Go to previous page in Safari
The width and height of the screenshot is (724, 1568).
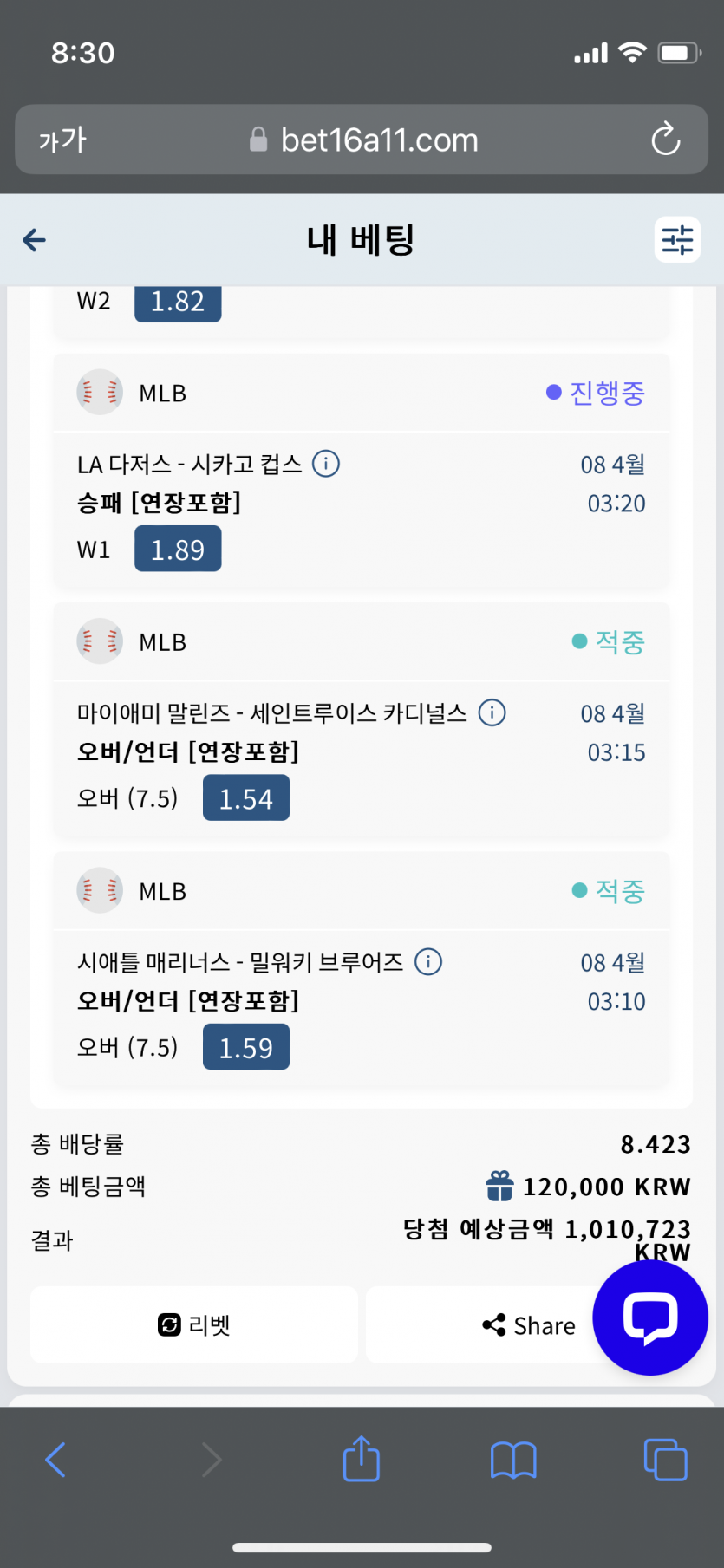[x=56, y=1460]
